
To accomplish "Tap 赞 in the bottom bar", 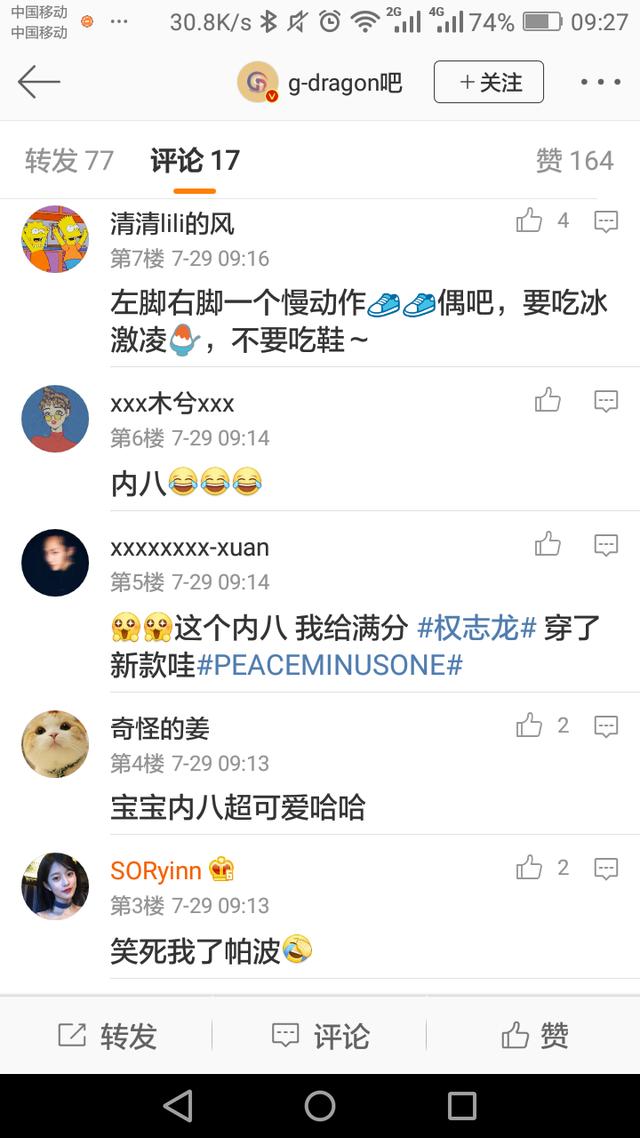I will pos(534,1036).
